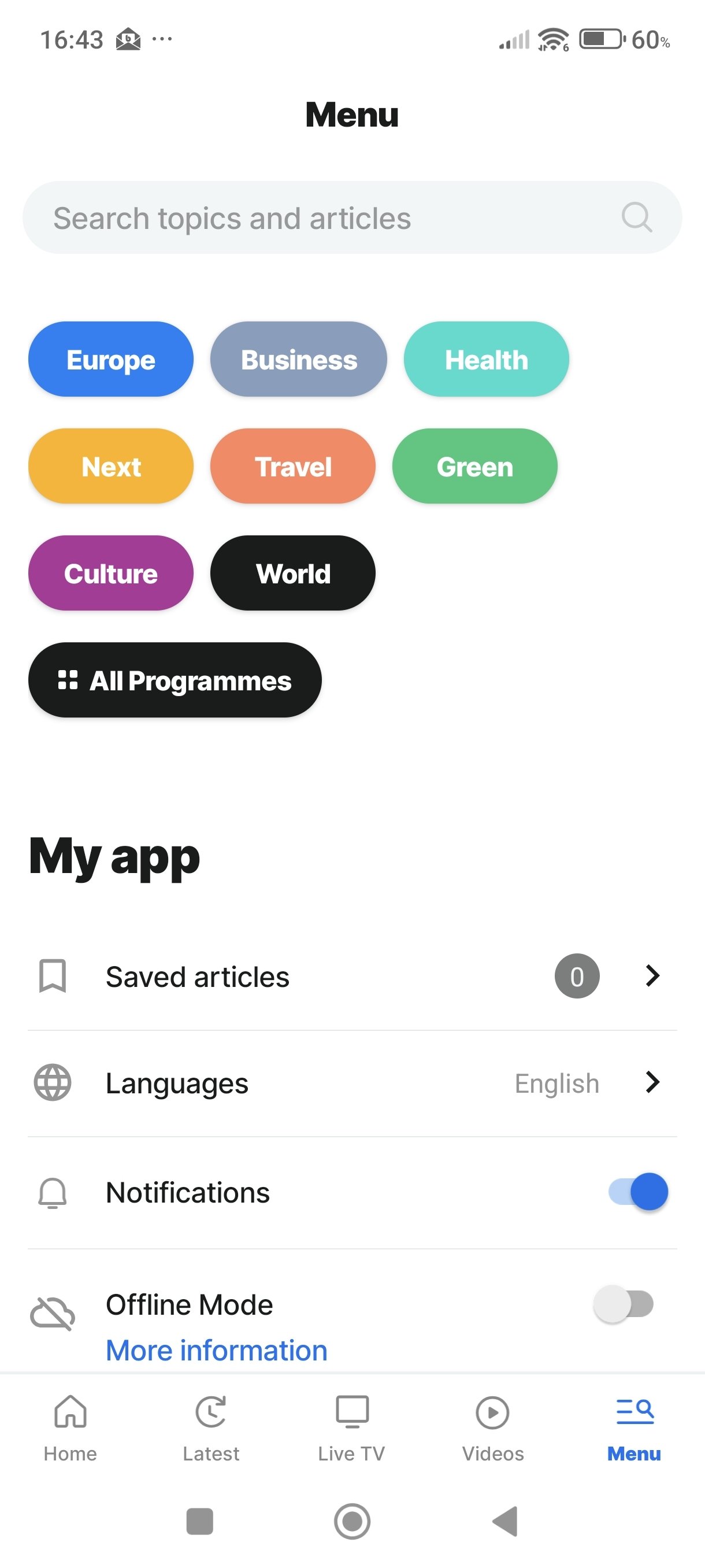Image resolution: width=705 pixels, height=1568 pixels.
Task: Enable Offline Mode
Action: [623, 1304]
